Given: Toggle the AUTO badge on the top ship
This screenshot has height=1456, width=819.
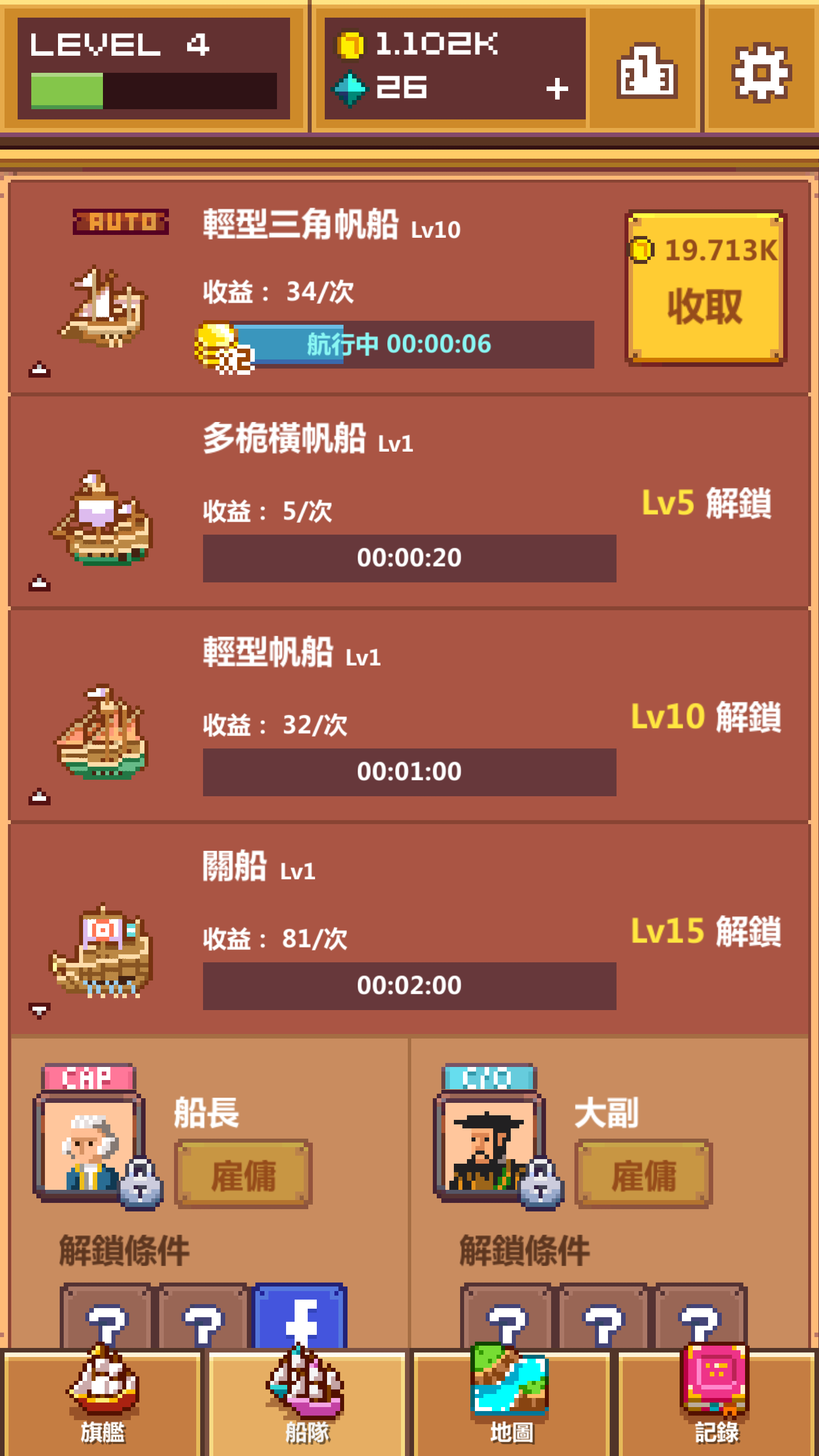Looking at the screenshot, I should tap(120, 221).
